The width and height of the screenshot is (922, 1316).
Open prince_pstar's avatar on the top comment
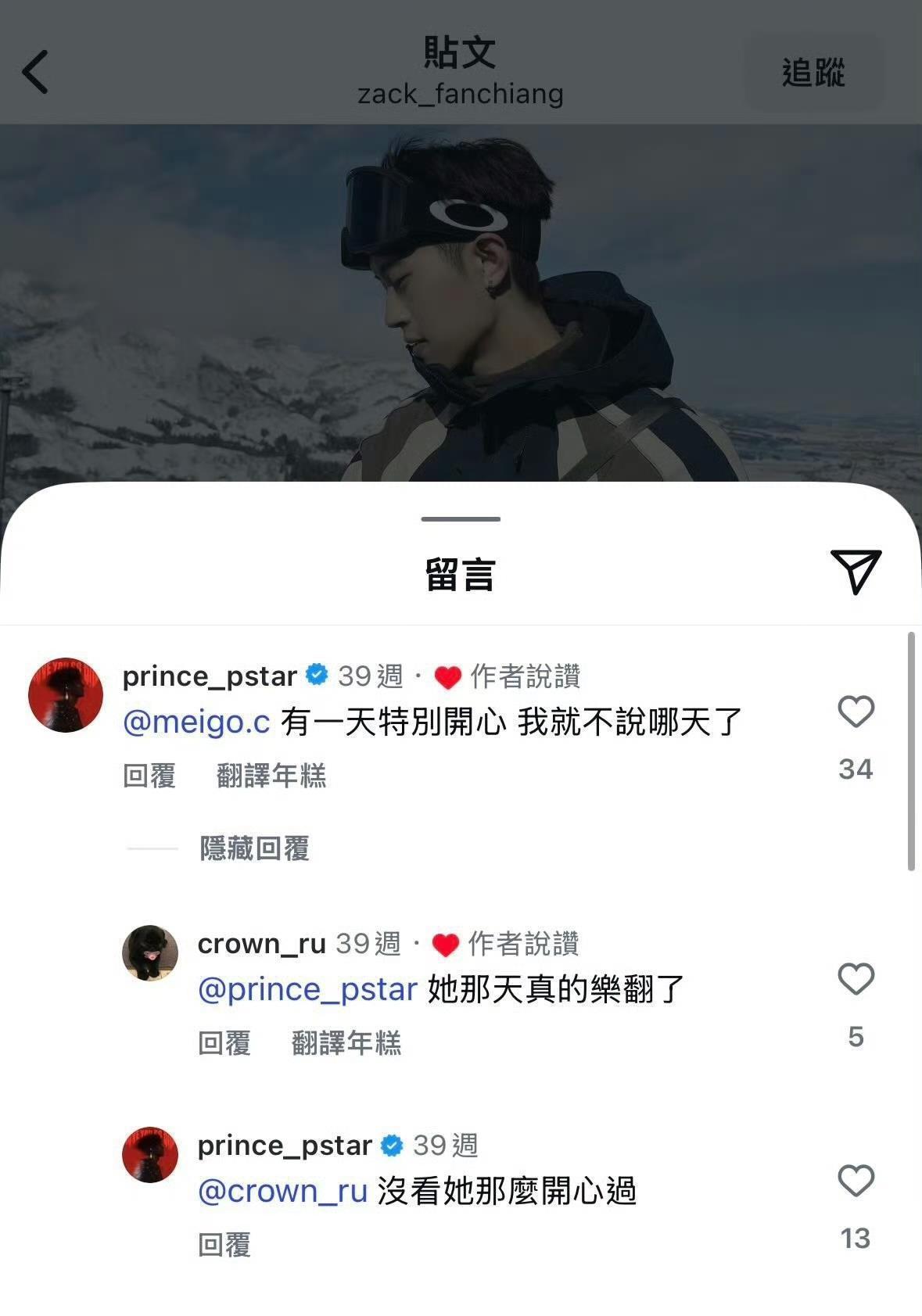tap(66, 694)
